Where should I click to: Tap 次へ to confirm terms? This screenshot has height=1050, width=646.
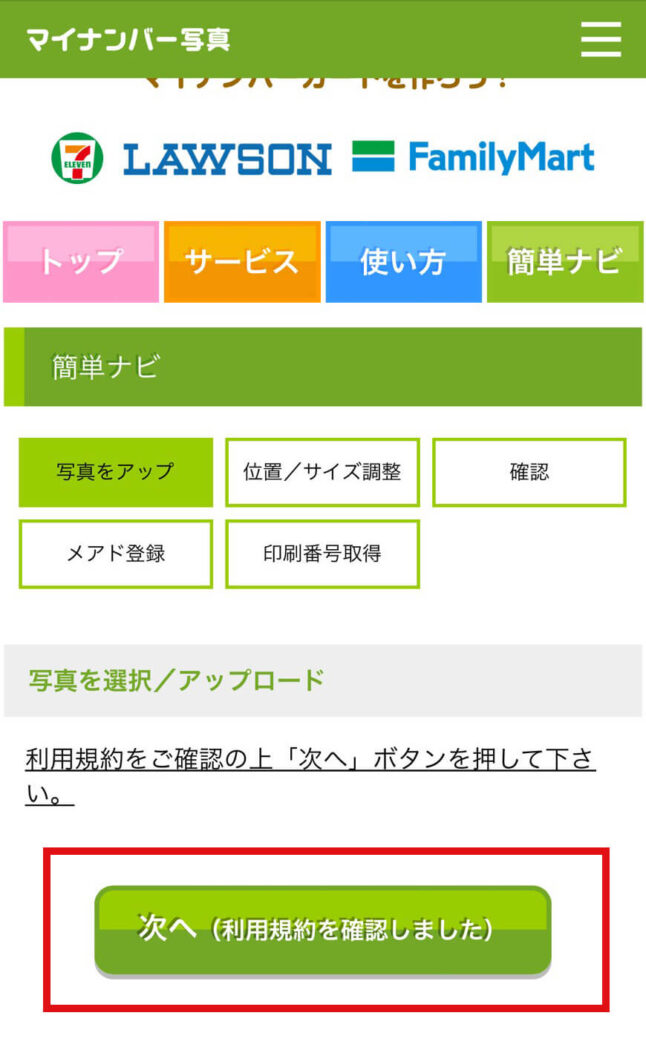click(323, 930)
